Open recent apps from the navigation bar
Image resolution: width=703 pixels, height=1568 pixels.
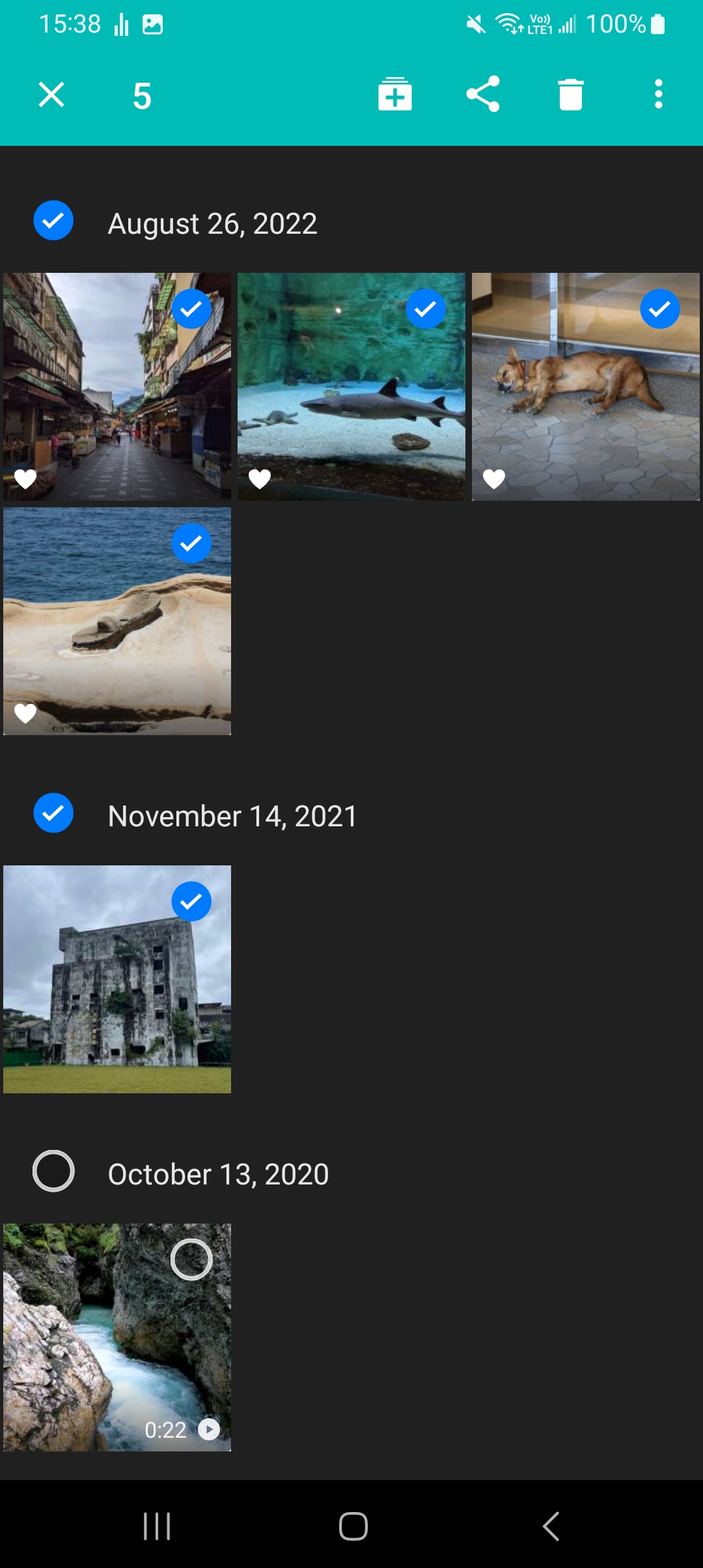(x=157, y=1526)
